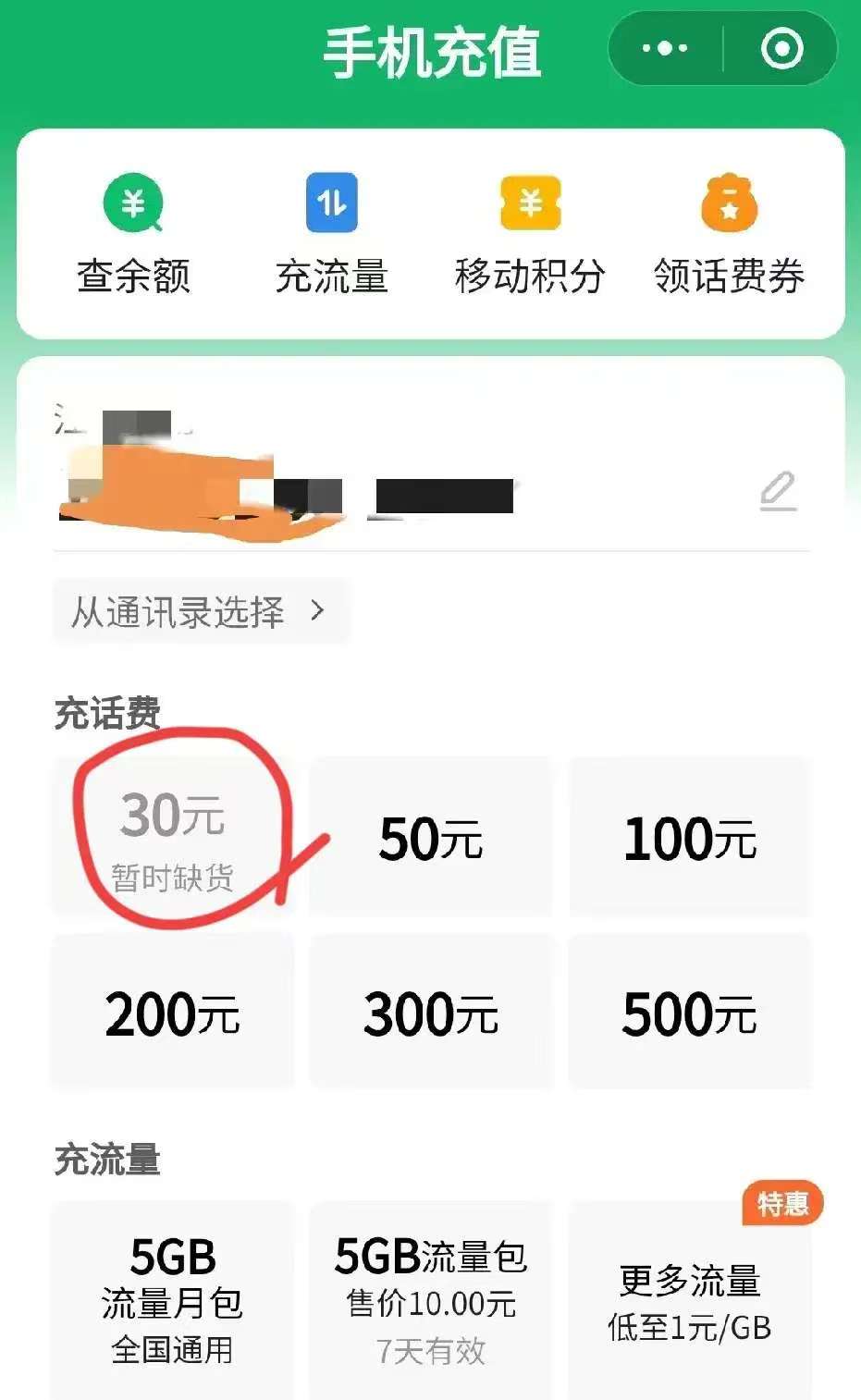This screenshot has height=1400, width=861.
Task: Edit the phone number with pencil icon
Action: point(778,490)
